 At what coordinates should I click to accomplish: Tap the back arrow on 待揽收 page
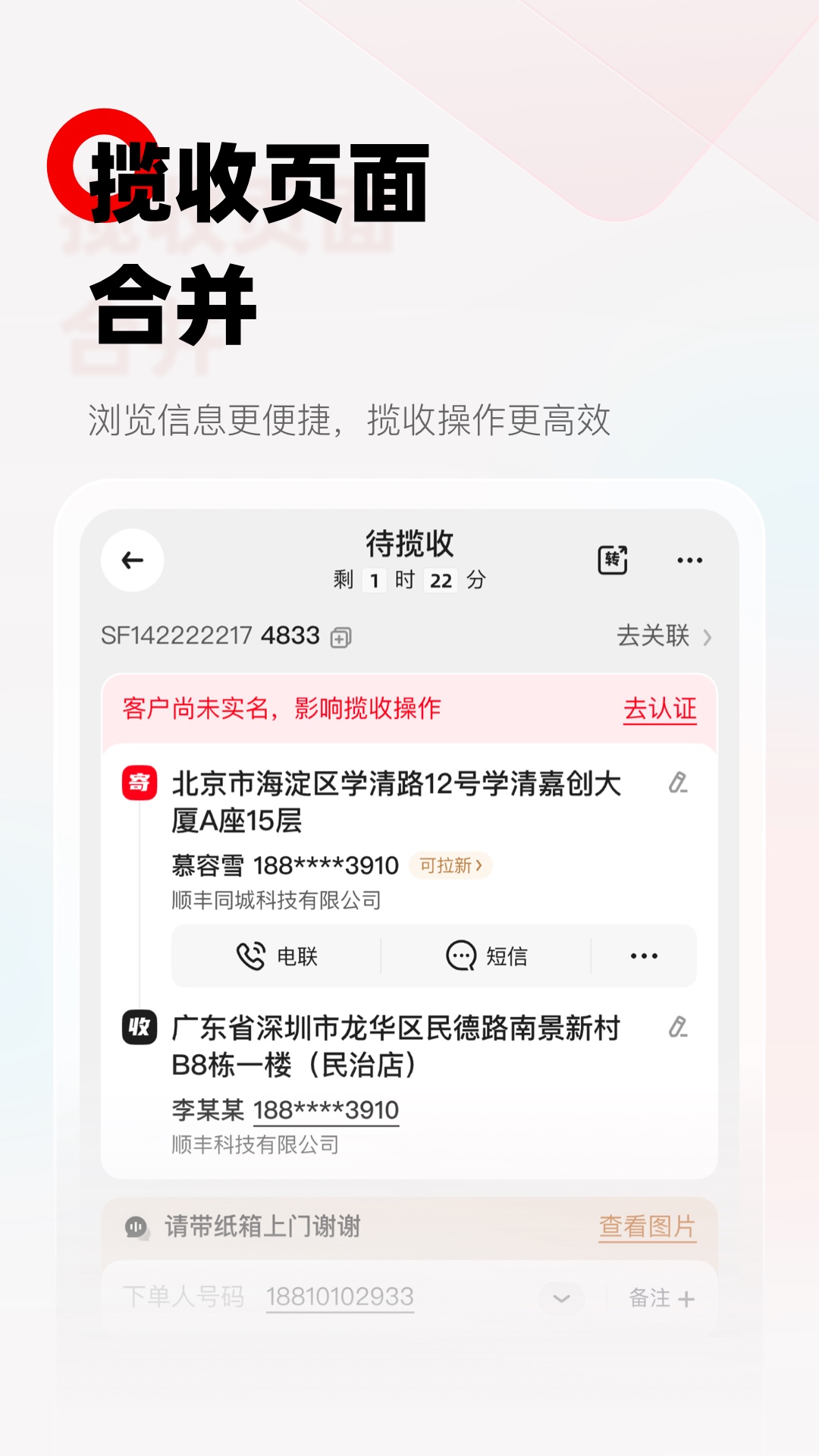click(x=130, y=560)
